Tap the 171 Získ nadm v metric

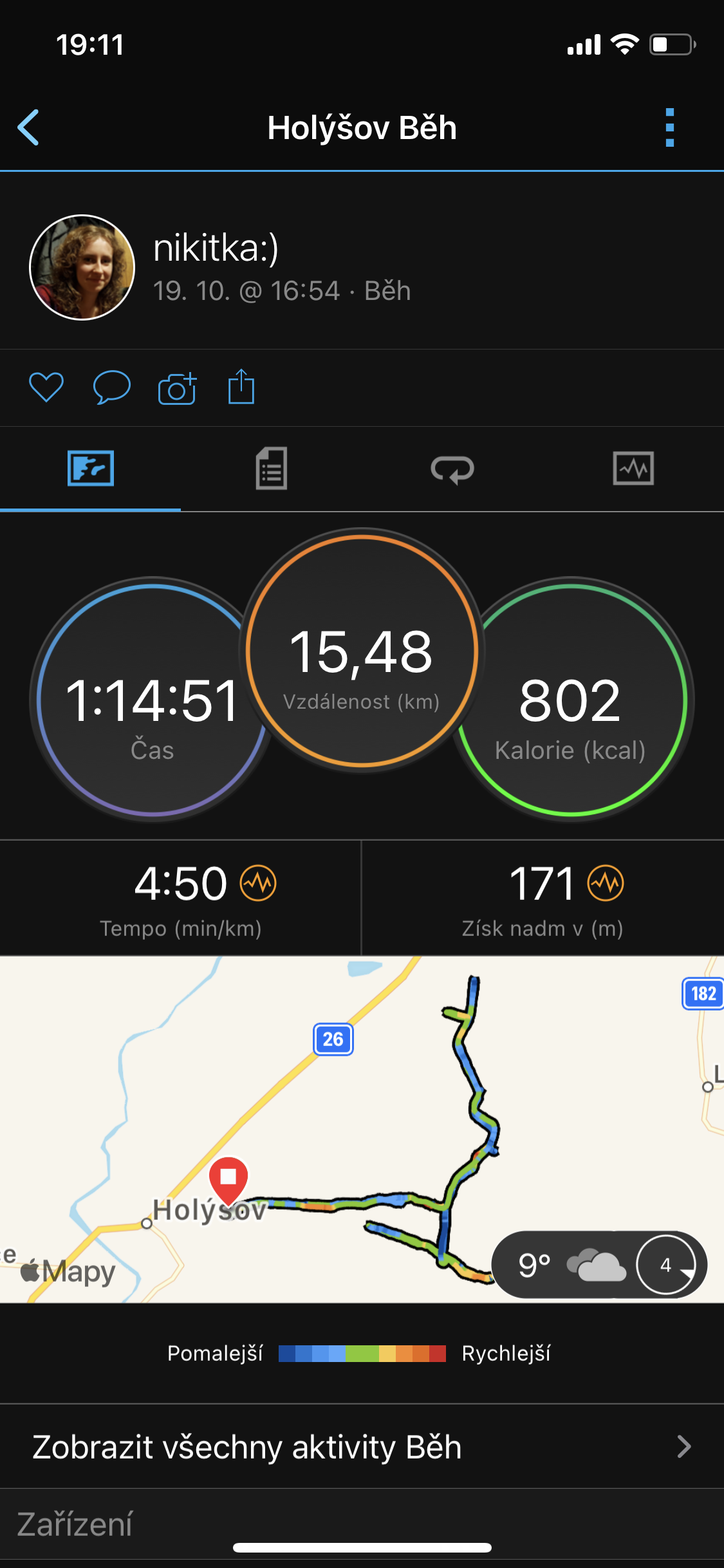coord(543,899)
